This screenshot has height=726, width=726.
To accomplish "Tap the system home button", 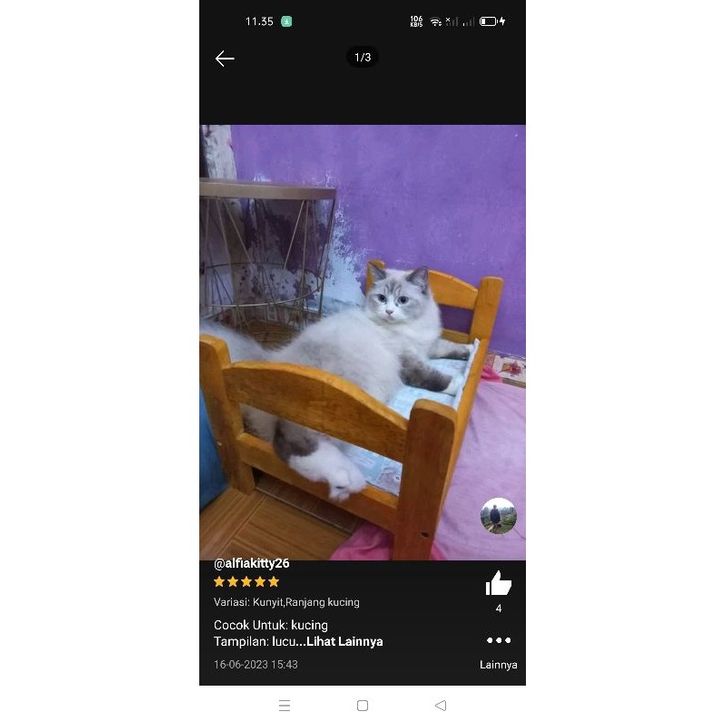I will coord(362,705).
